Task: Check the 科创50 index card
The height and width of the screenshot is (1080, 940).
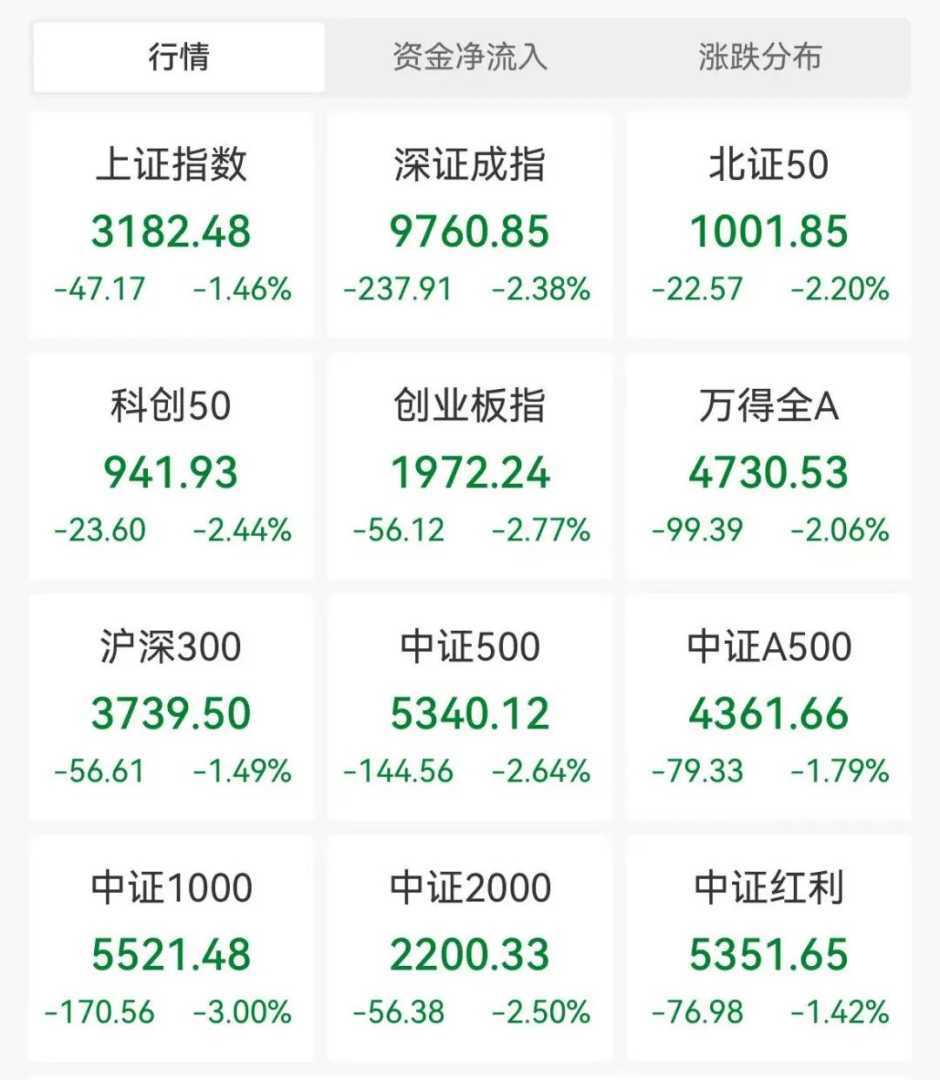Action: click(x=171, y=467)
